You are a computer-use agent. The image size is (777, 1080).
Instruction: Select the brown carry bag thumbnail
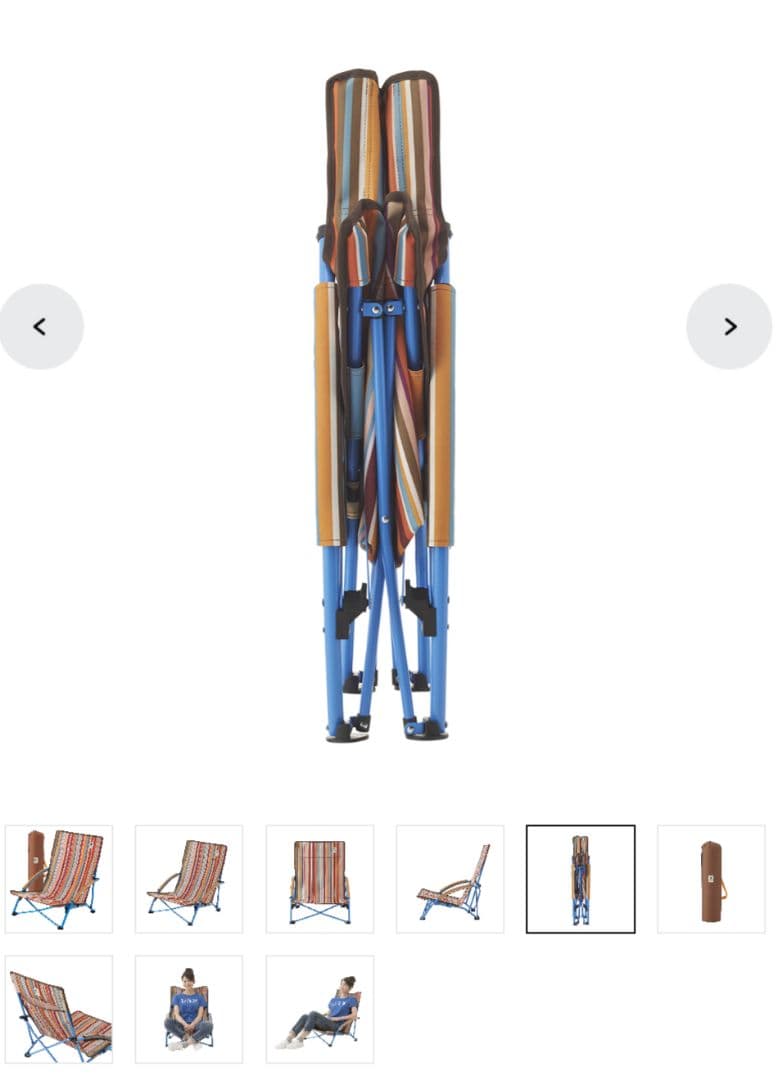pyautogui.click(x=711, y=879)
